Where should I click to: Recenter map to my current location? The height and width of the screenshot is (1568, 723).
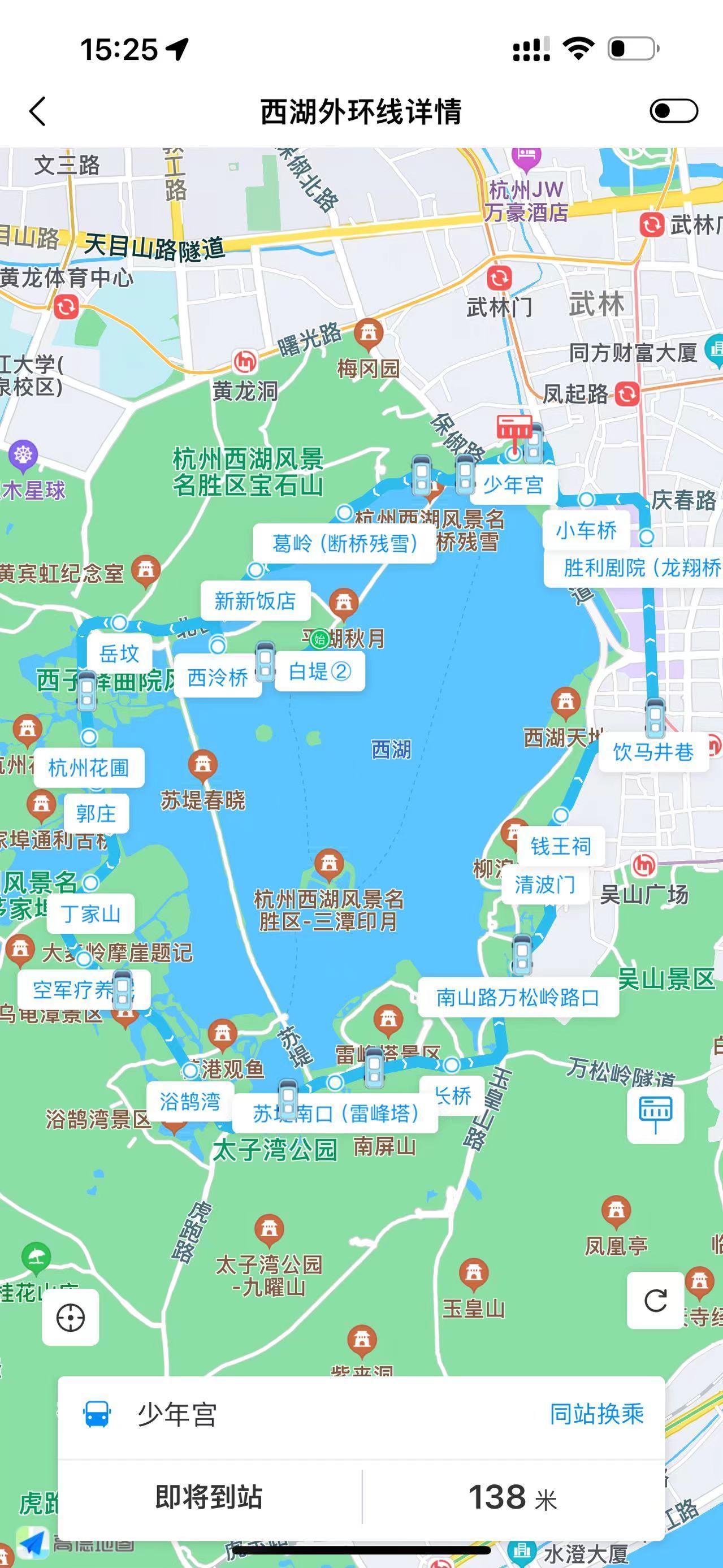coord(71,1317)
